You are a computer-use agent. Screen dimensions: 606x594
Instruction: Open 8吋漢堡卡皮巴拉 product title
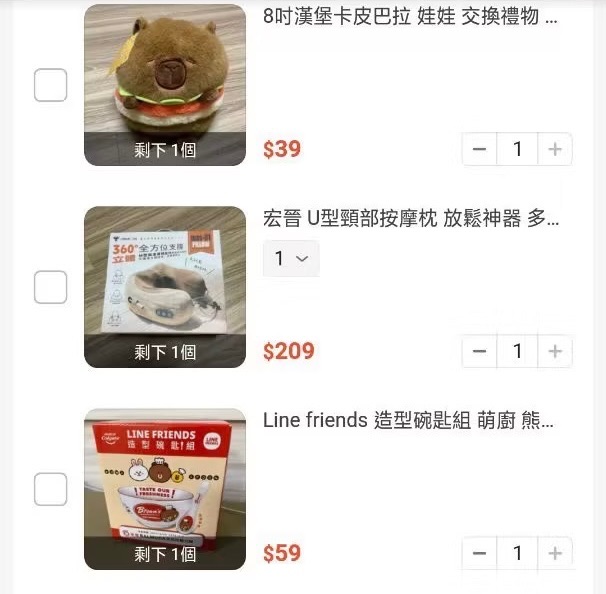(x=410, y=17)
